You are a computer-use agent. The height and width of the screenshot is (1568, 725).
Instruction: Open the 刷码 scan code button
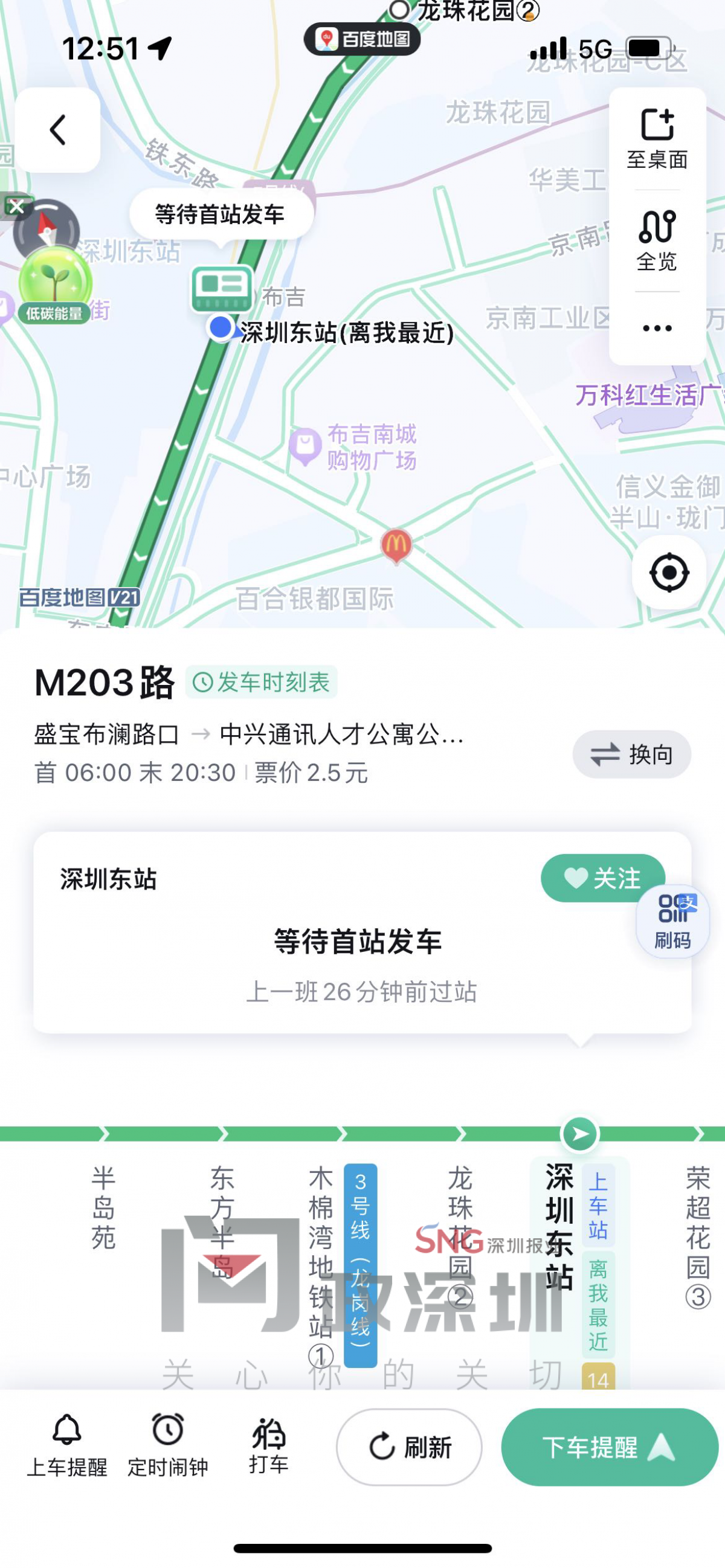click(672, 922)
